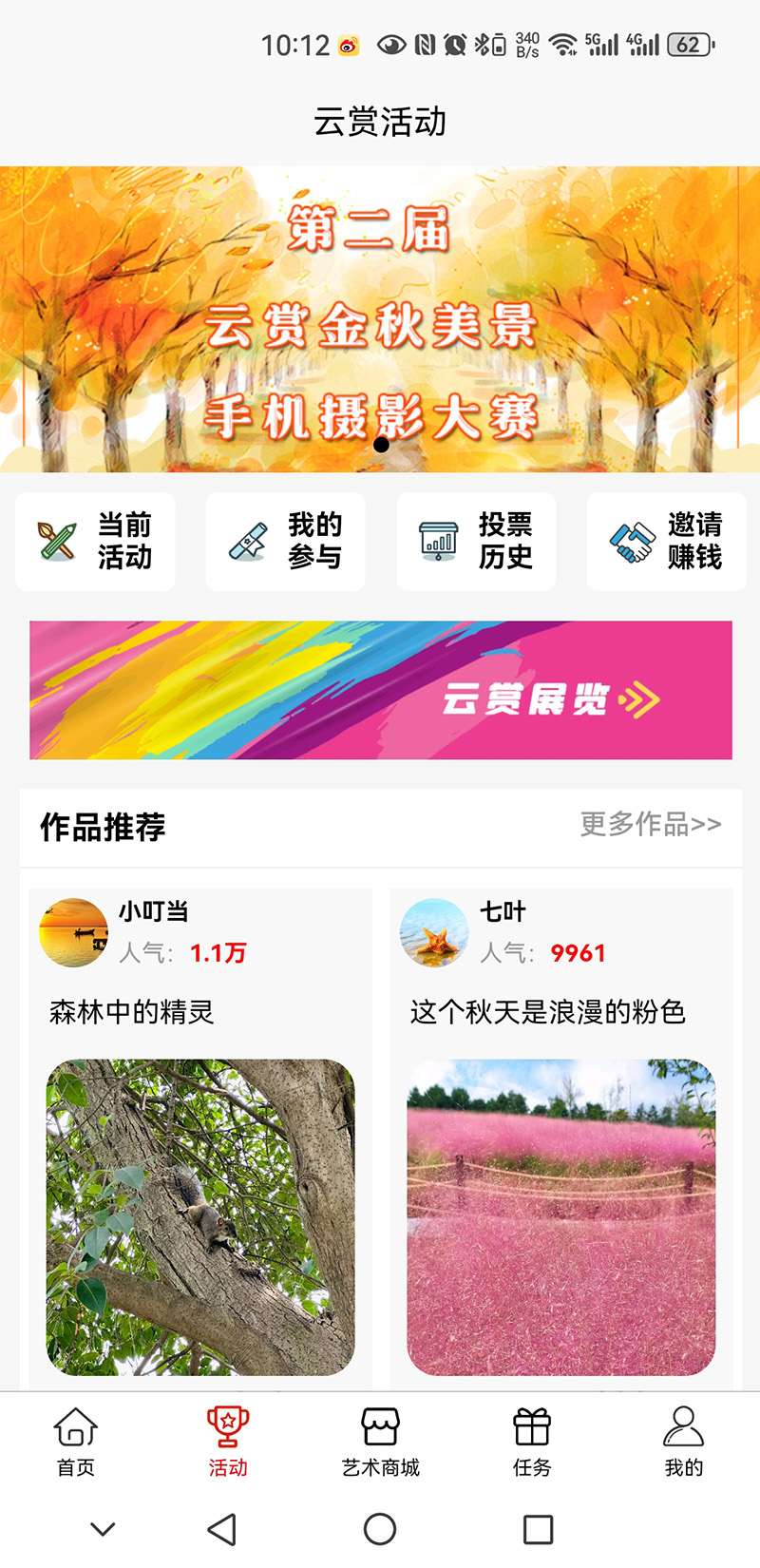The image size is (760, 1568).
Task: Open 投票历史 (voting history) icon
Action: (x=475, y=542)
